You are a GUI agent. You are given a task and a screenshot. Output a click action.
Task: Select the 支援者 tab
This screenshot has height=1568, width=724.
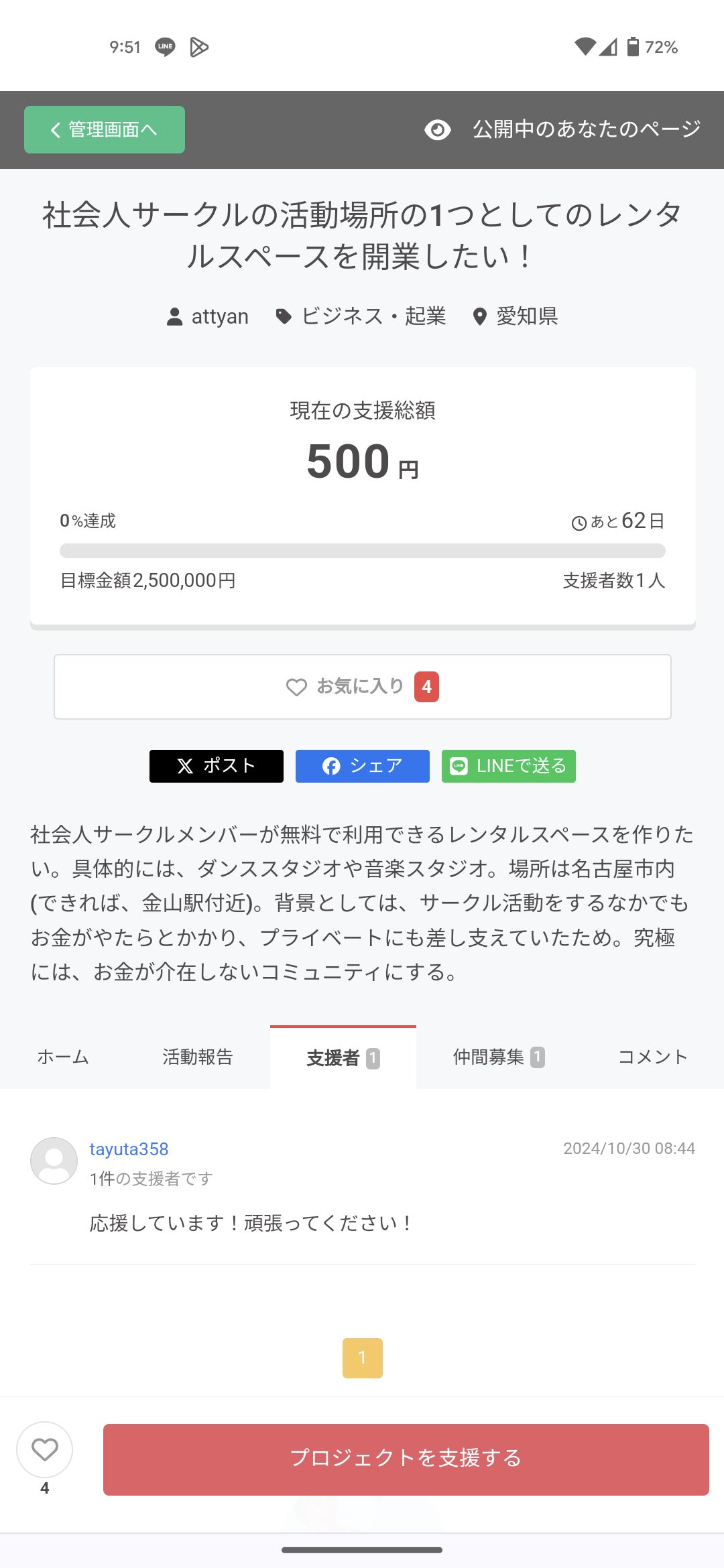pos(343,1058)
